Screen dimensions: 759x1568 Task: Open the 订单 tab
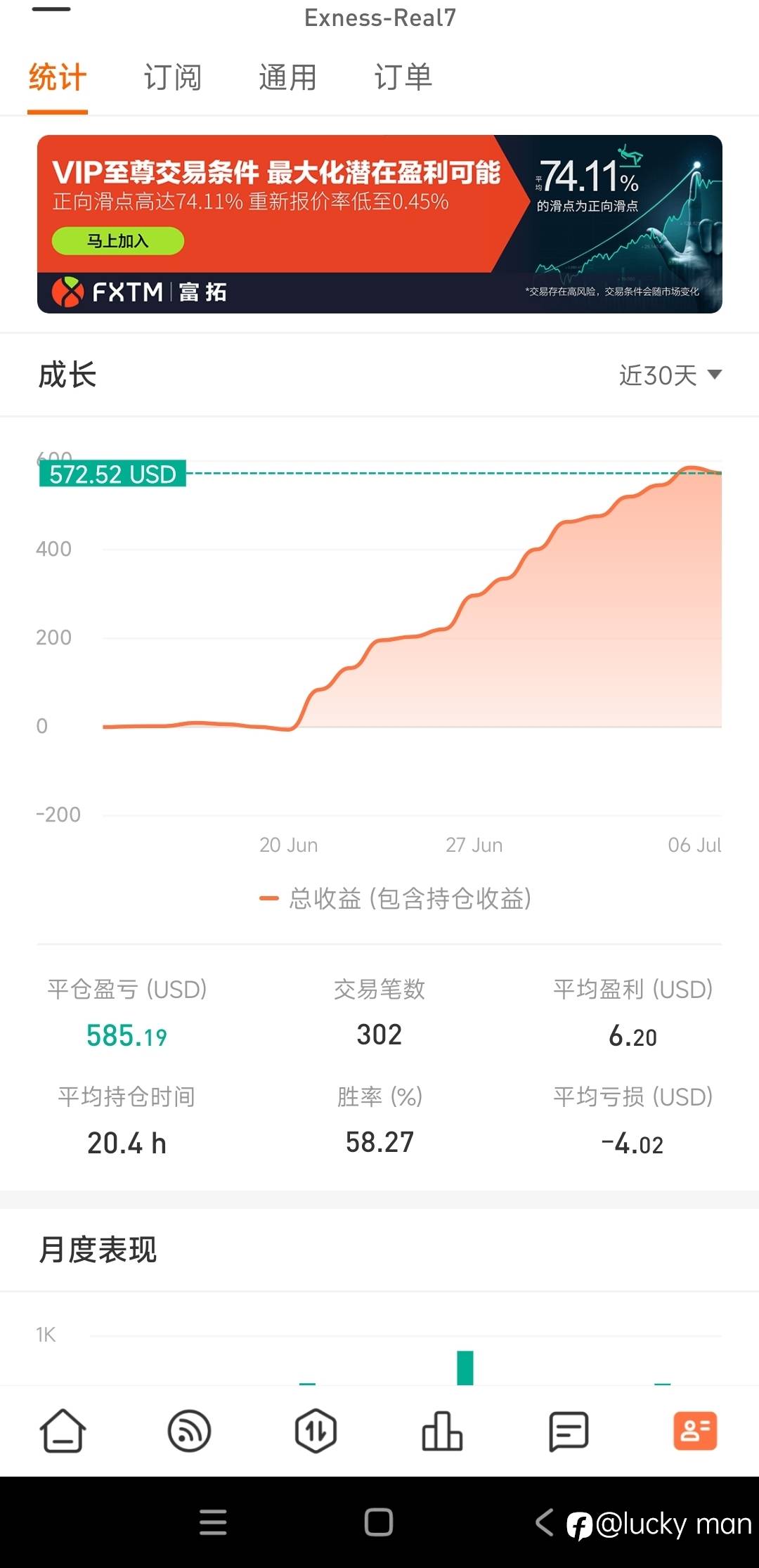[x=403, y=77]
